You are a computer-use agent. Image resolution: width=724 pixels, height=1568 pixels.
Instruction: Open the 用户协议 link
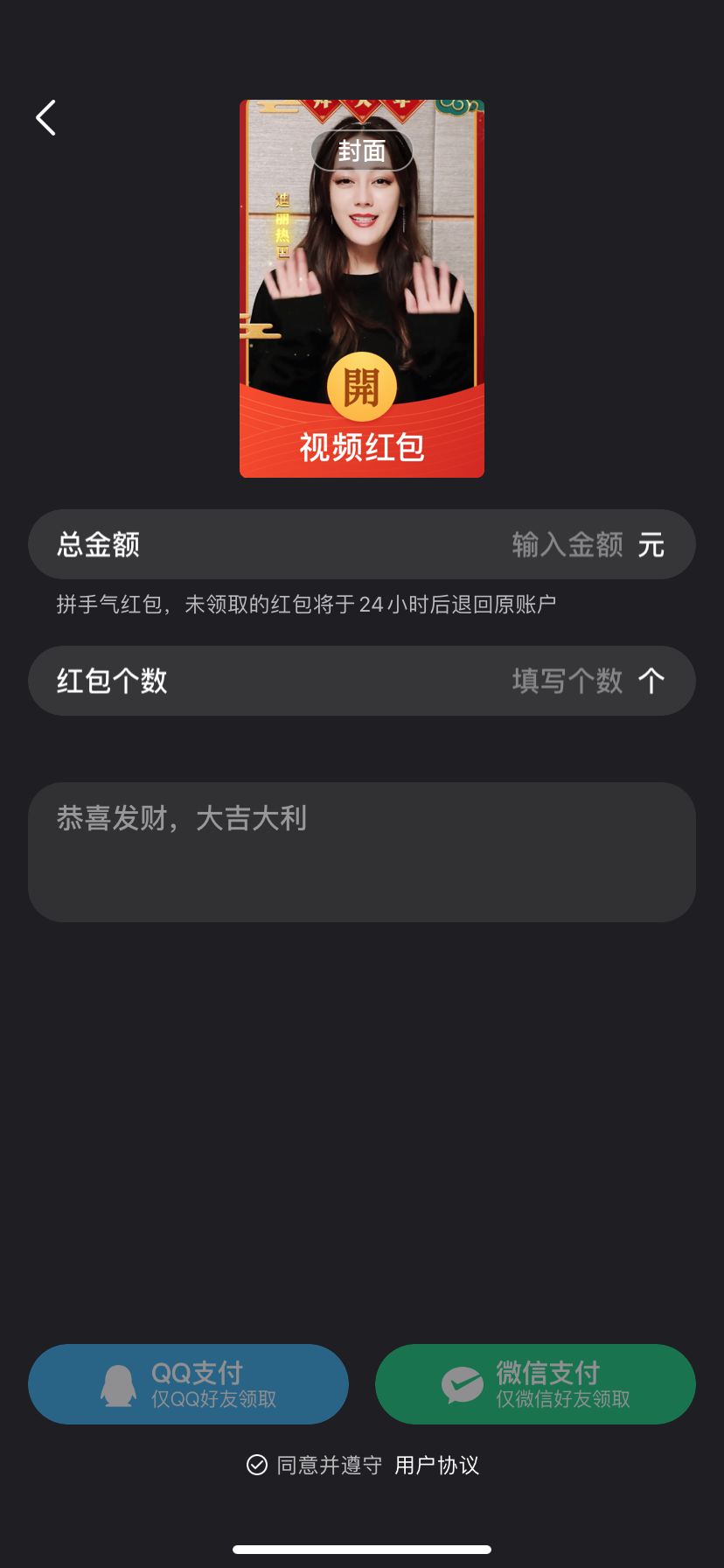click(x=437, y=1465)
